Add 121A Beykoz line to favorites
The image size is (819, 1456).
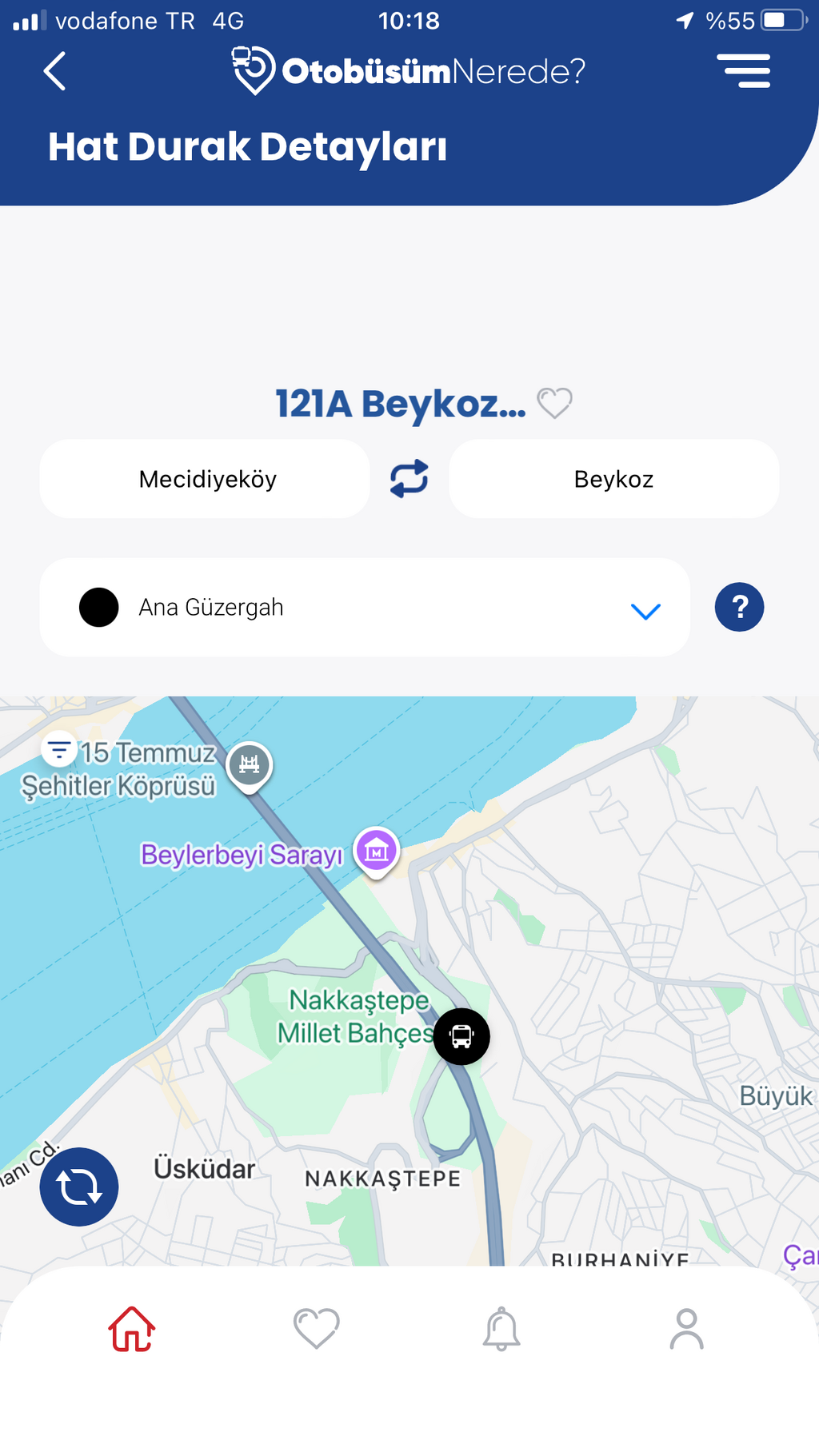[554, 403]
